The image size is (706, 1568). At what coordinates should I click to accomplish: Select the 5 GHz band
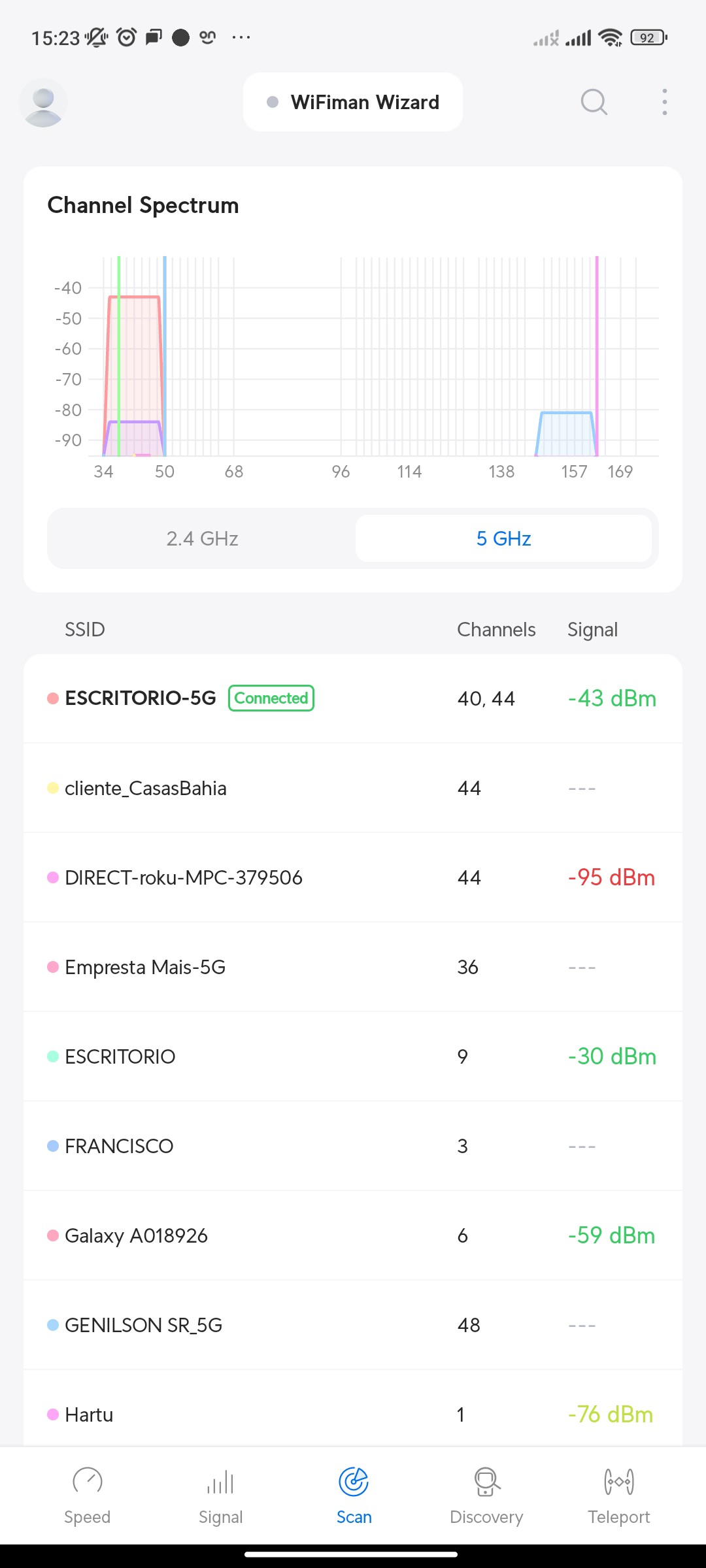click(x=503, y=538)
